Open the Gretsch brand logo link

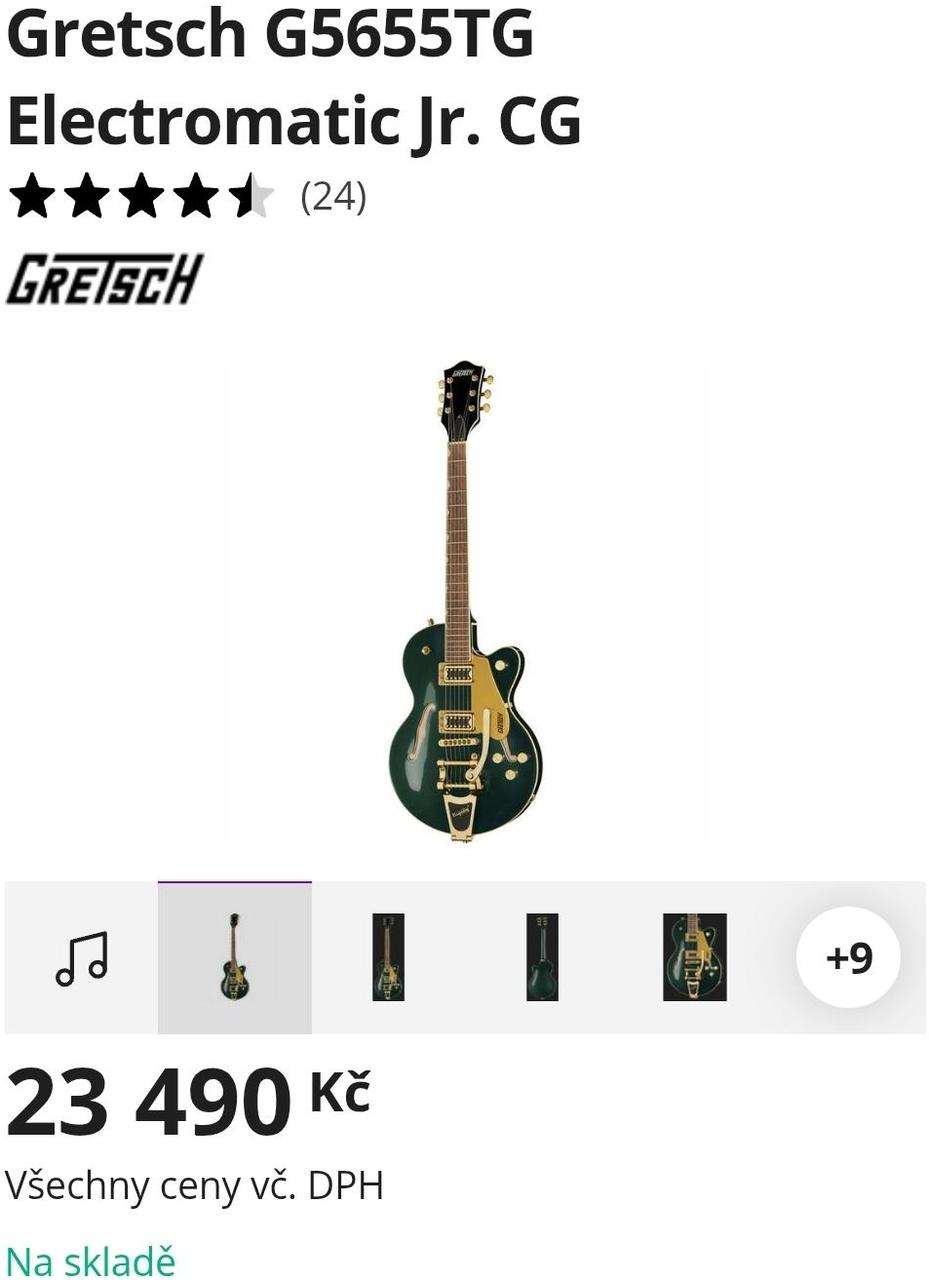pyautogui.click(x=105, y=279)
